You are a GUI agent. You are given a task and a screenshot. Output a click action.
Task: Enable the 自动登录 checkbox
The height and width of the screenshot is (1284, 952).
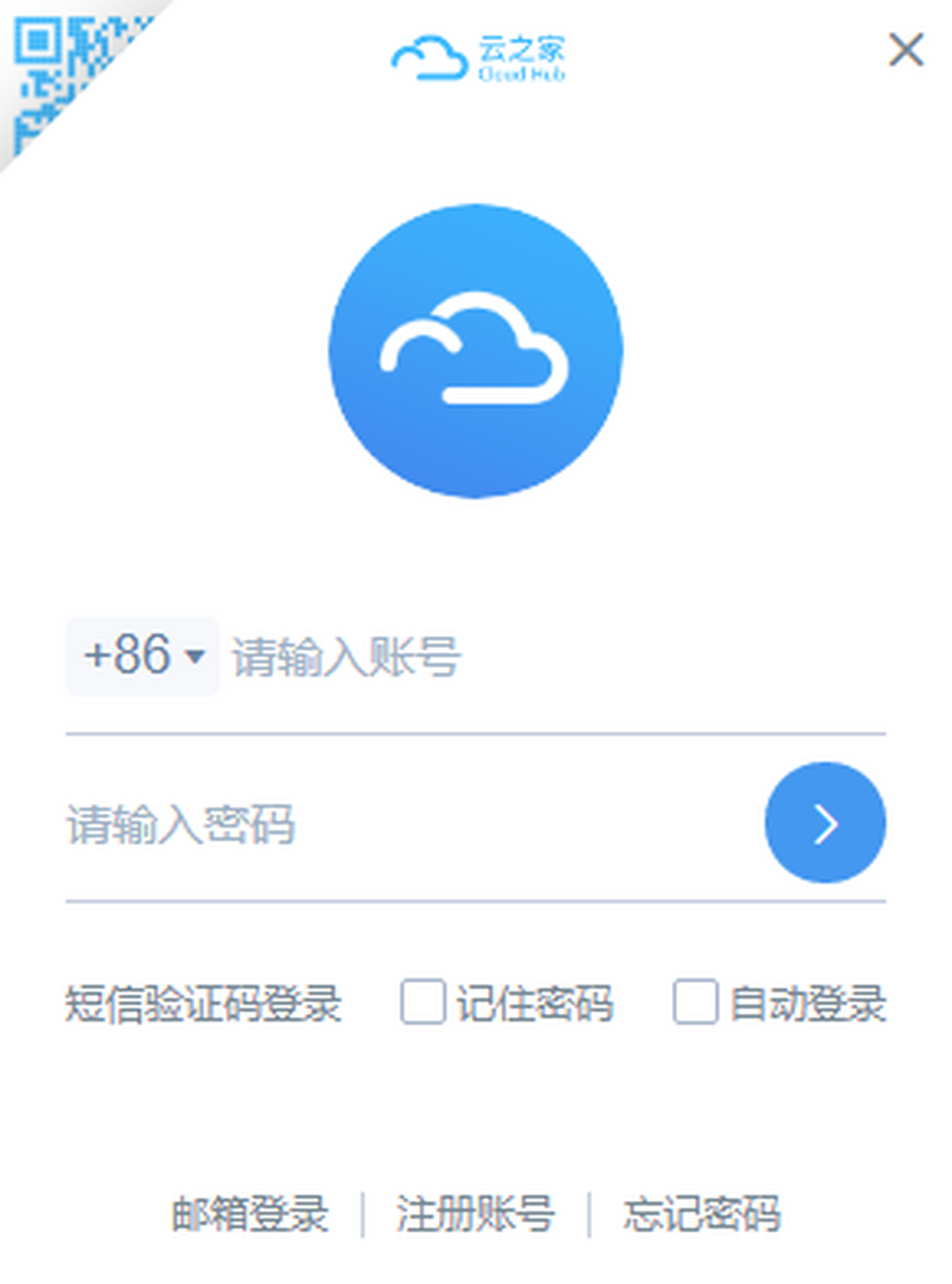695,1002
